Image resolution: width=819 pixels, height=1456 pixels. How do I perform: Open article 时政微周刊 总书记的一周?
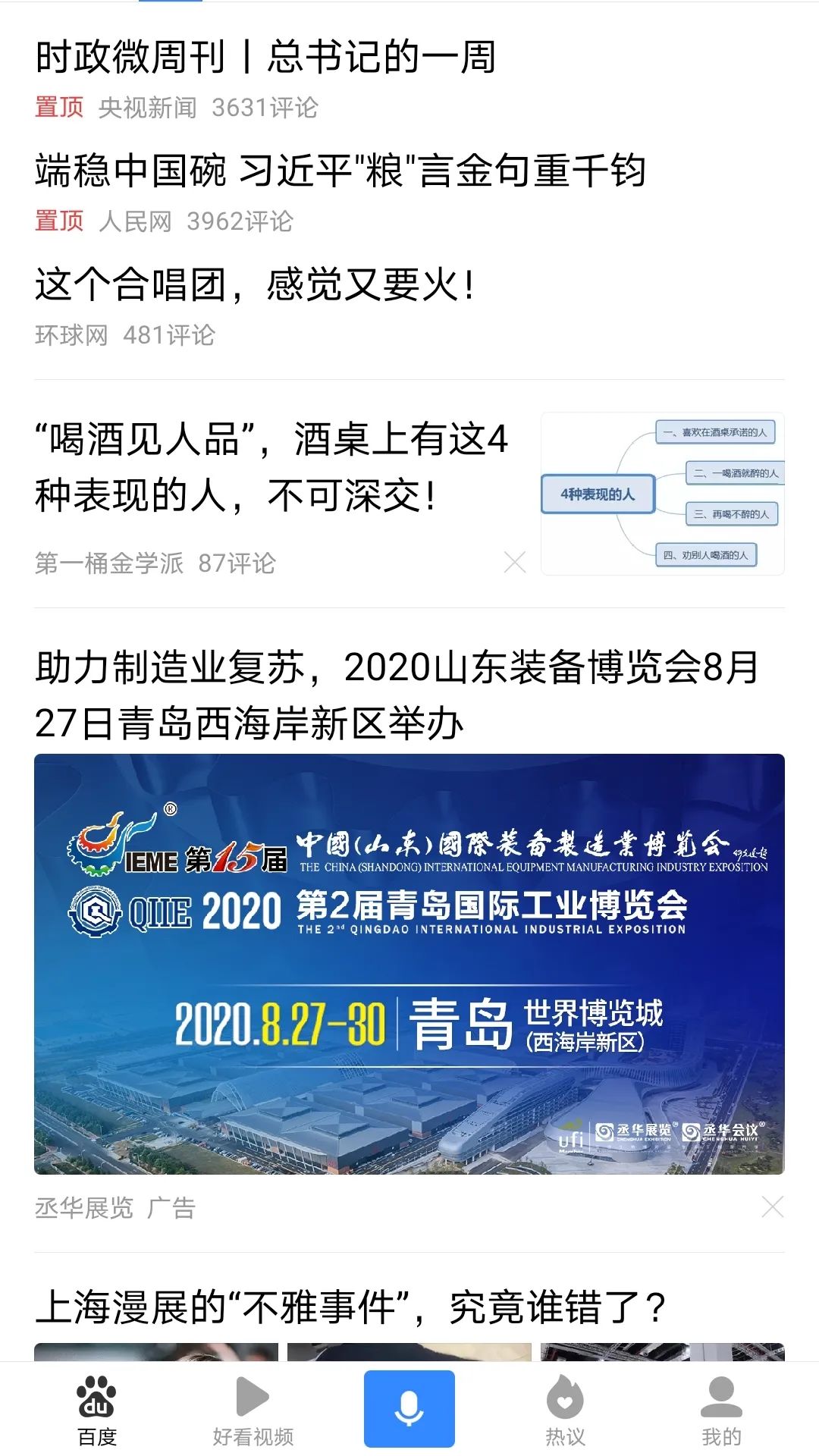(x=265, y=58)
